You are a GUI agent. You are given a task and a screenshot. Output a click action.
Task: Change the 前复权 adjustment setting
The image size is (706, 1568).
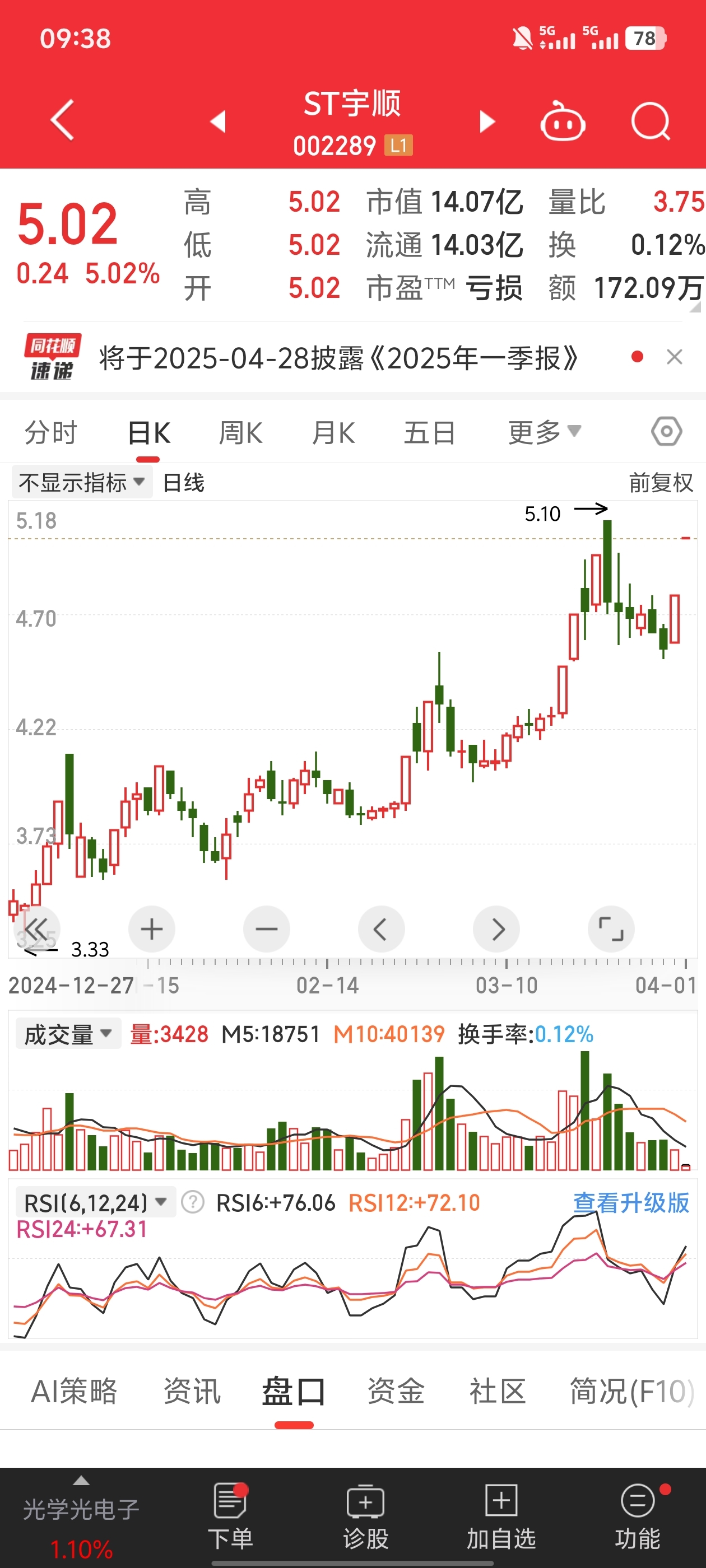pos(660,483)
